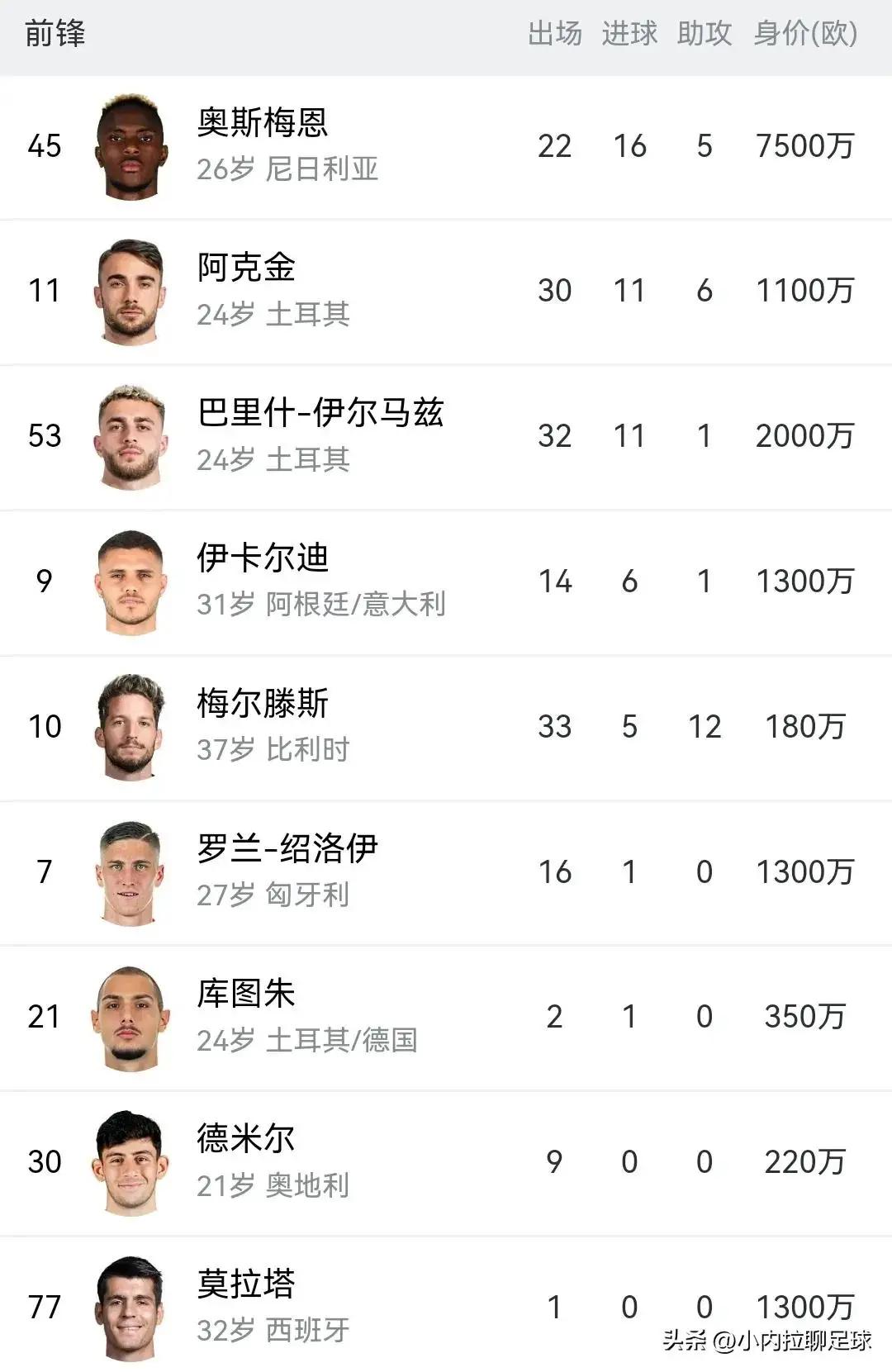The width and height of the screenshot is (892, 1372).
Task: Tap the 库图朱 player row
Action: (246, 995)
